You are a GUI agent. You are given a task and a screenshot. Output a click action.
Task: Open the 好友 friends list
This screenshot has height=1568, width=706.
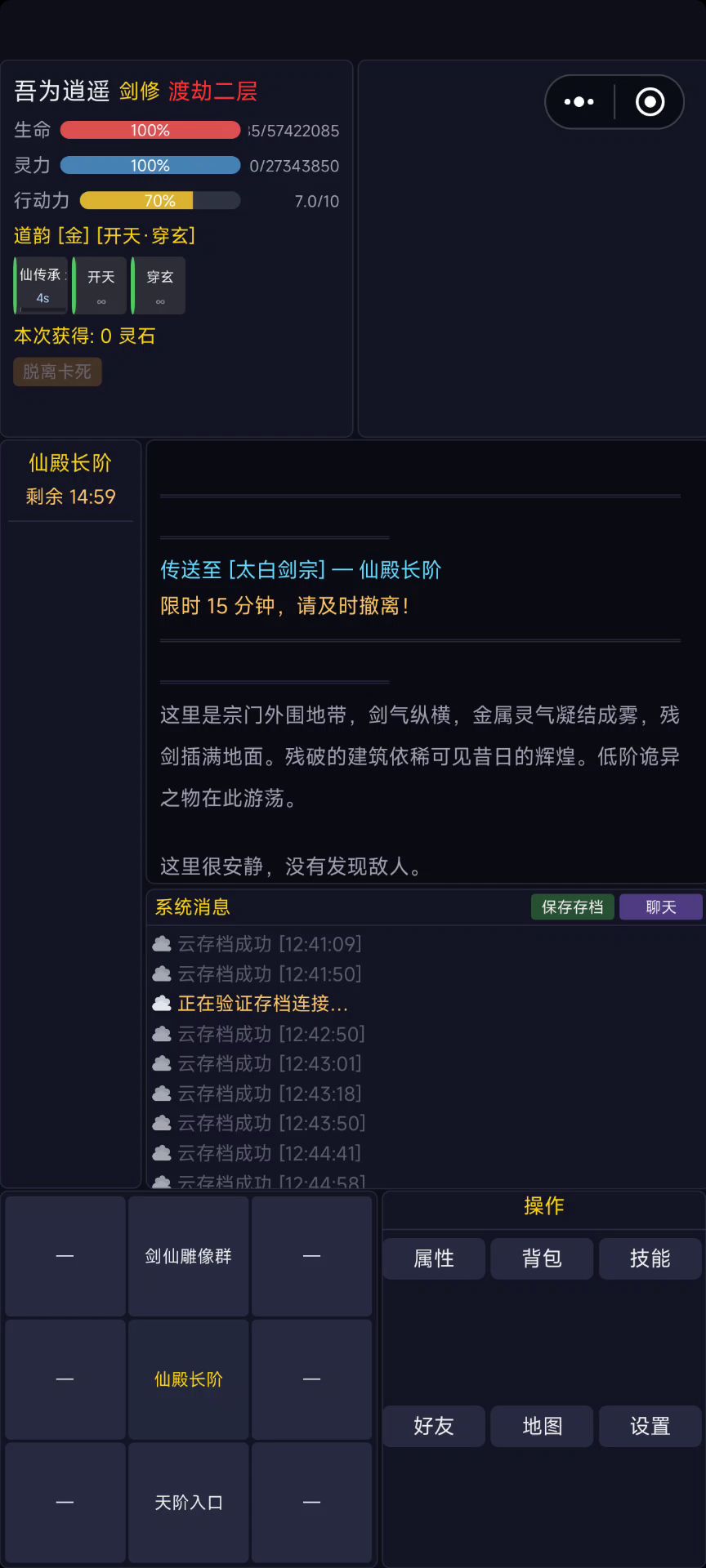click(x=434, y=1426)
